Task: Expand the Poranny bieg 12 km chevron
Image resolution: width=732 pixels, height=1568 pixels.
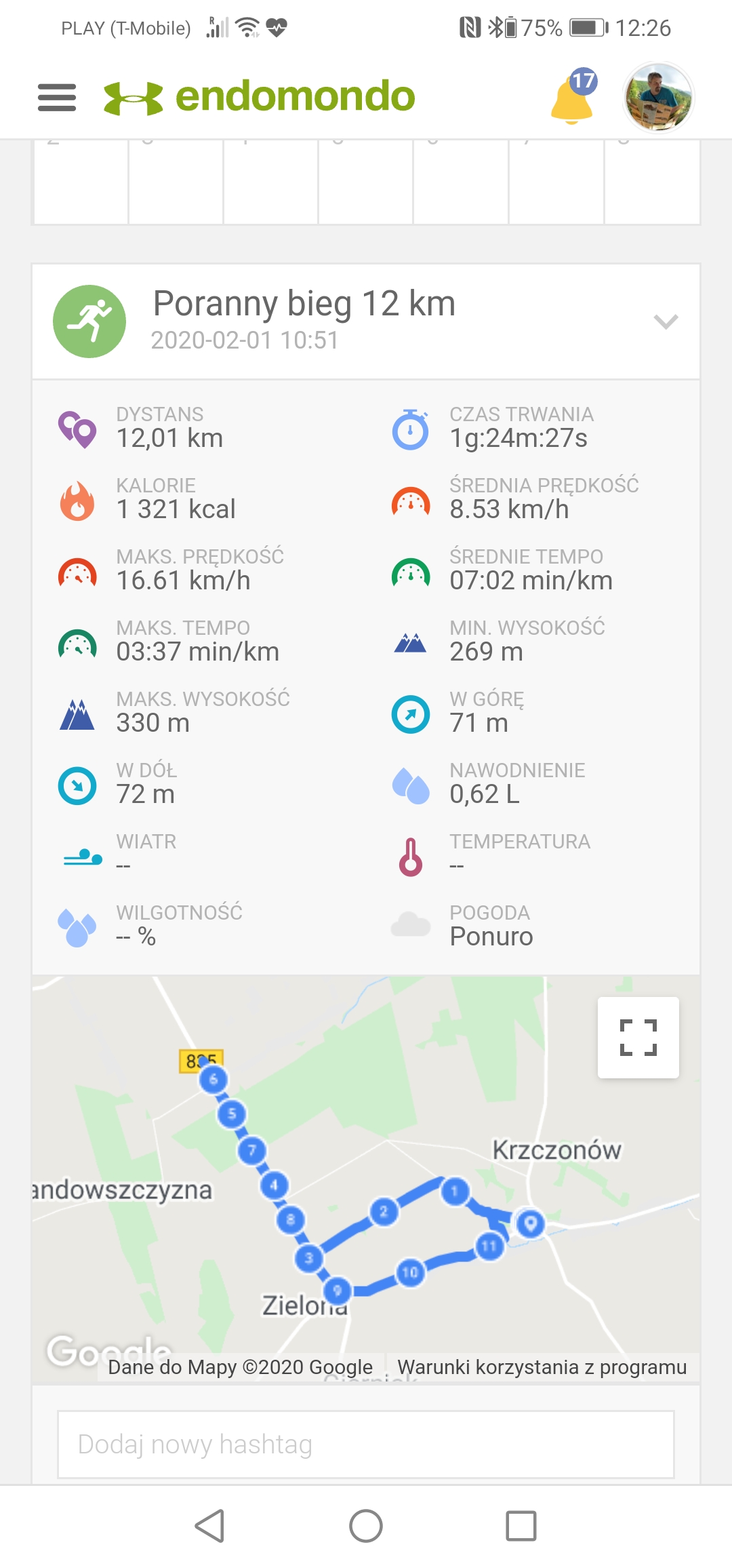Action: (x=666, y=321)
